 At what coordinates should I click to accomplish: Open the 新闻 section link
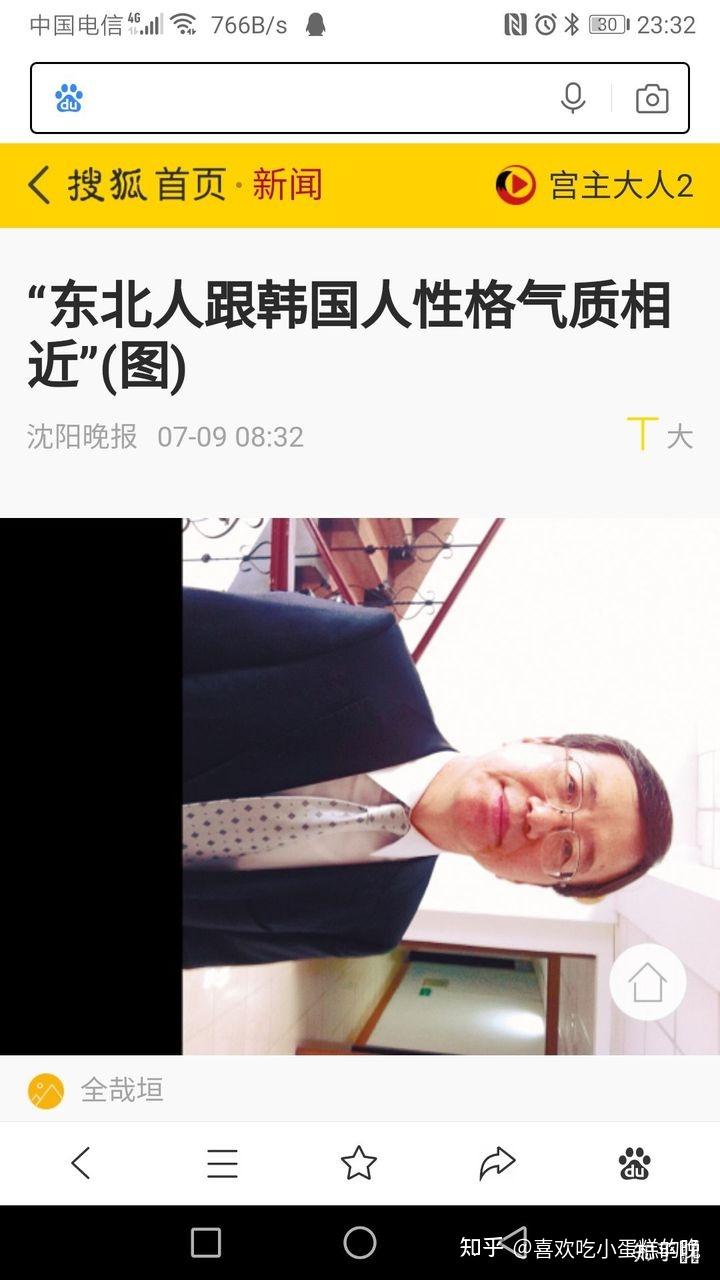(x=287, y=186)
